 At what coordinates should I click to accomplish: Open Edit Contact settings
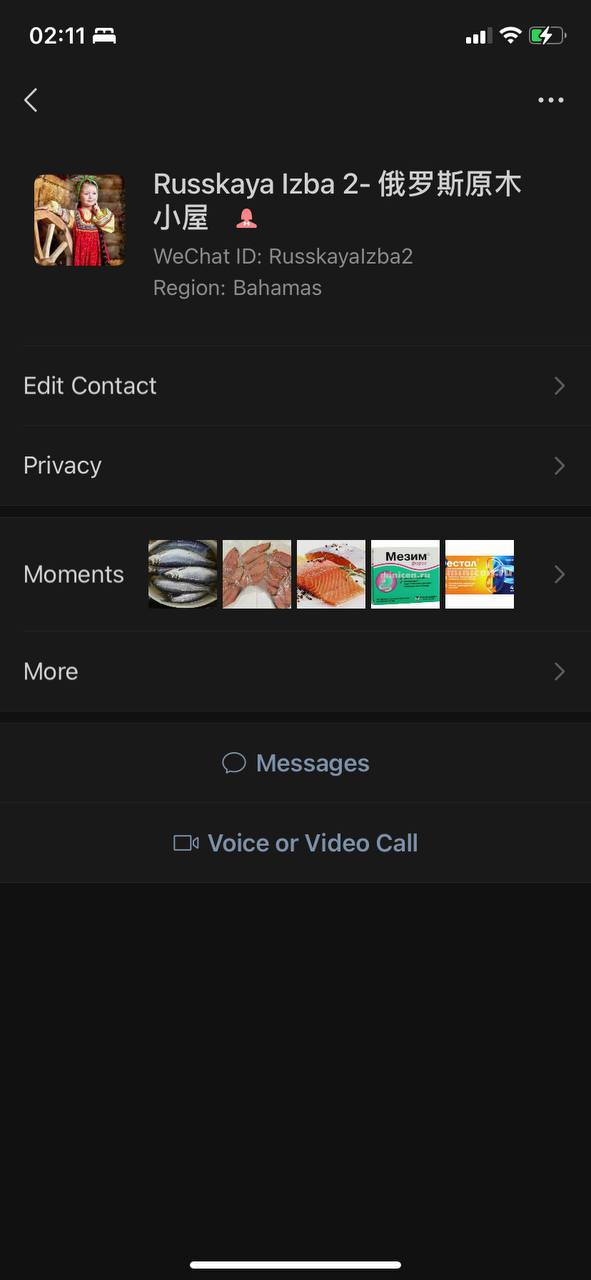click(296, 386)
